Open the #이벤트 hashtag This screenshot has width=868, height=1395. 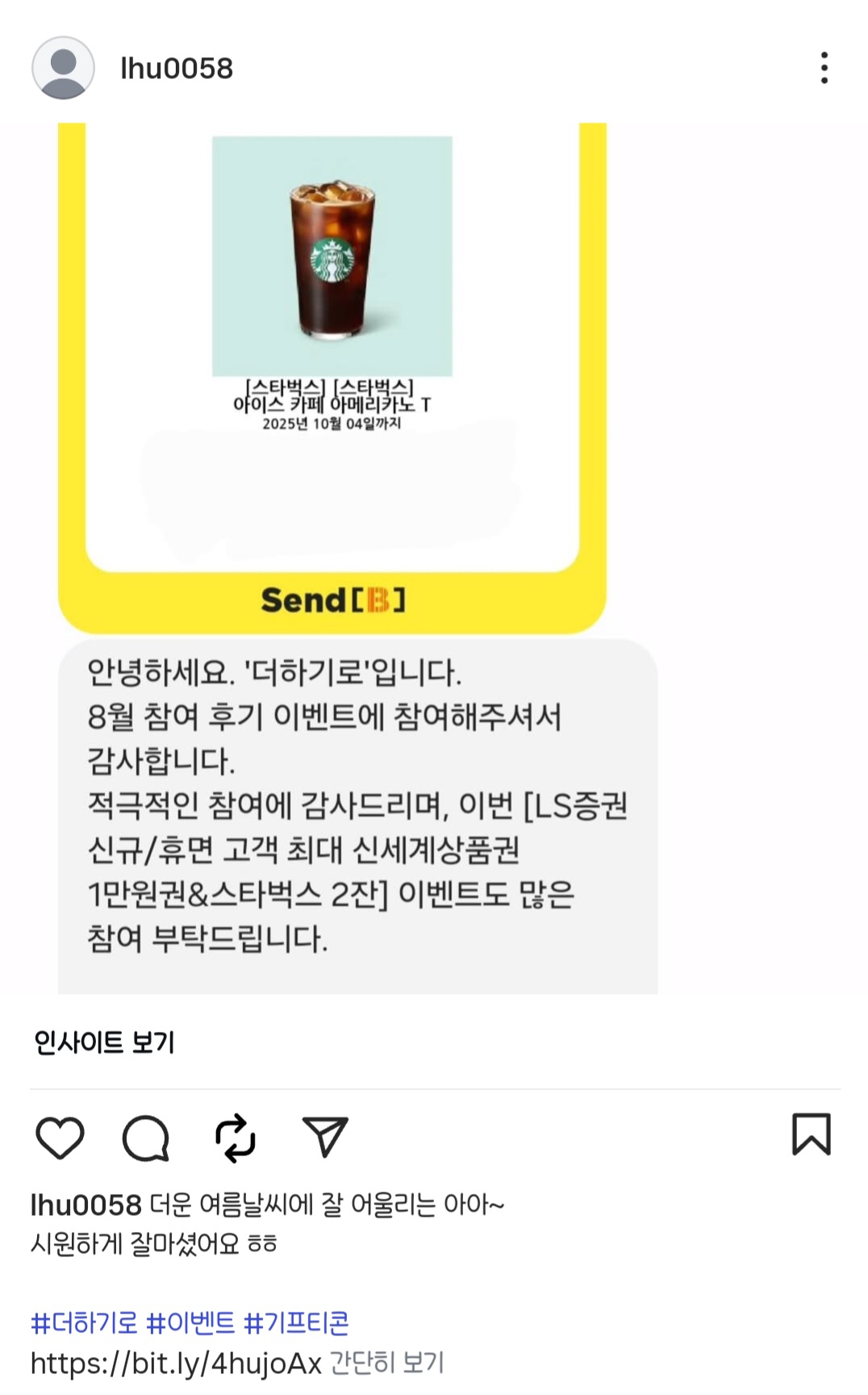pyautogui.click(x=190, y=1323)
